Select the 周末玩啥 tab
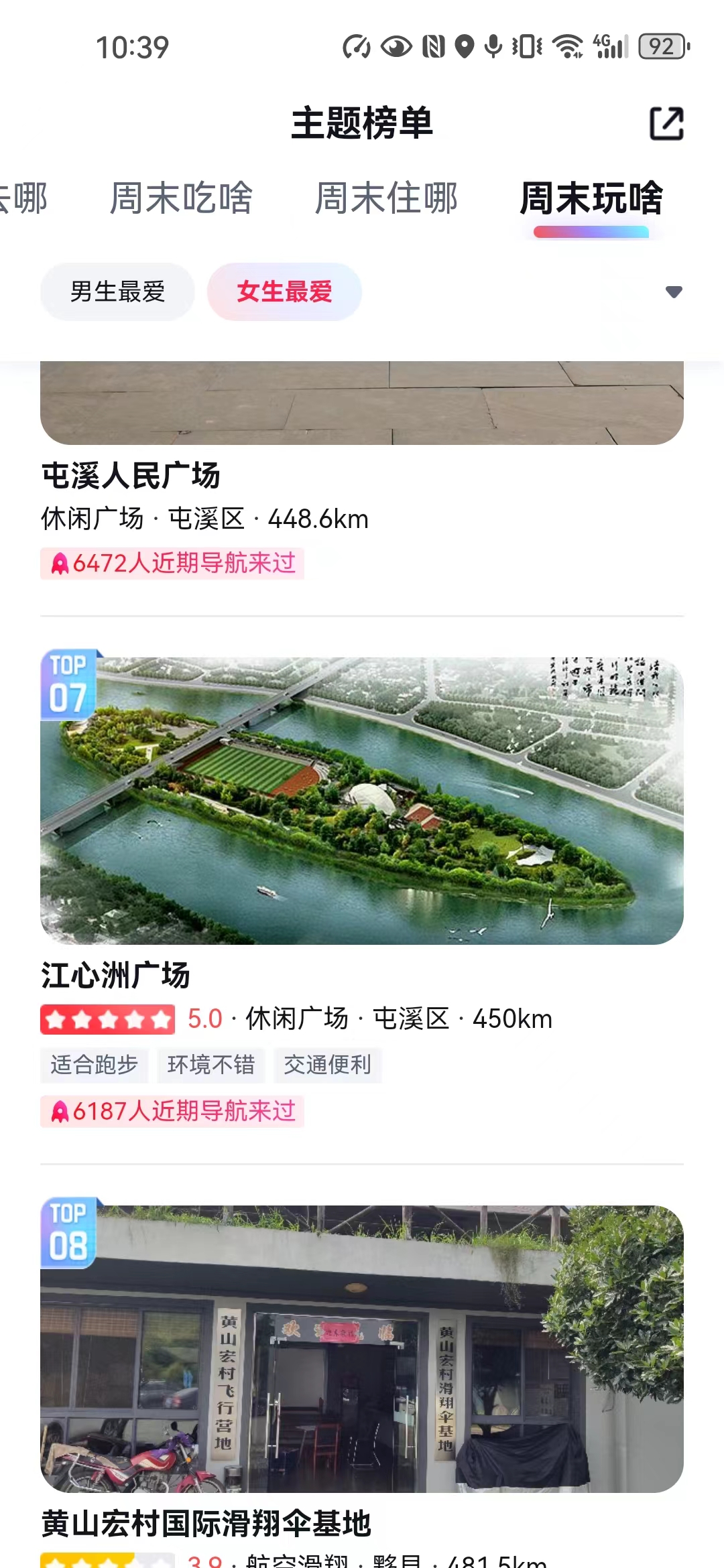 591,198
